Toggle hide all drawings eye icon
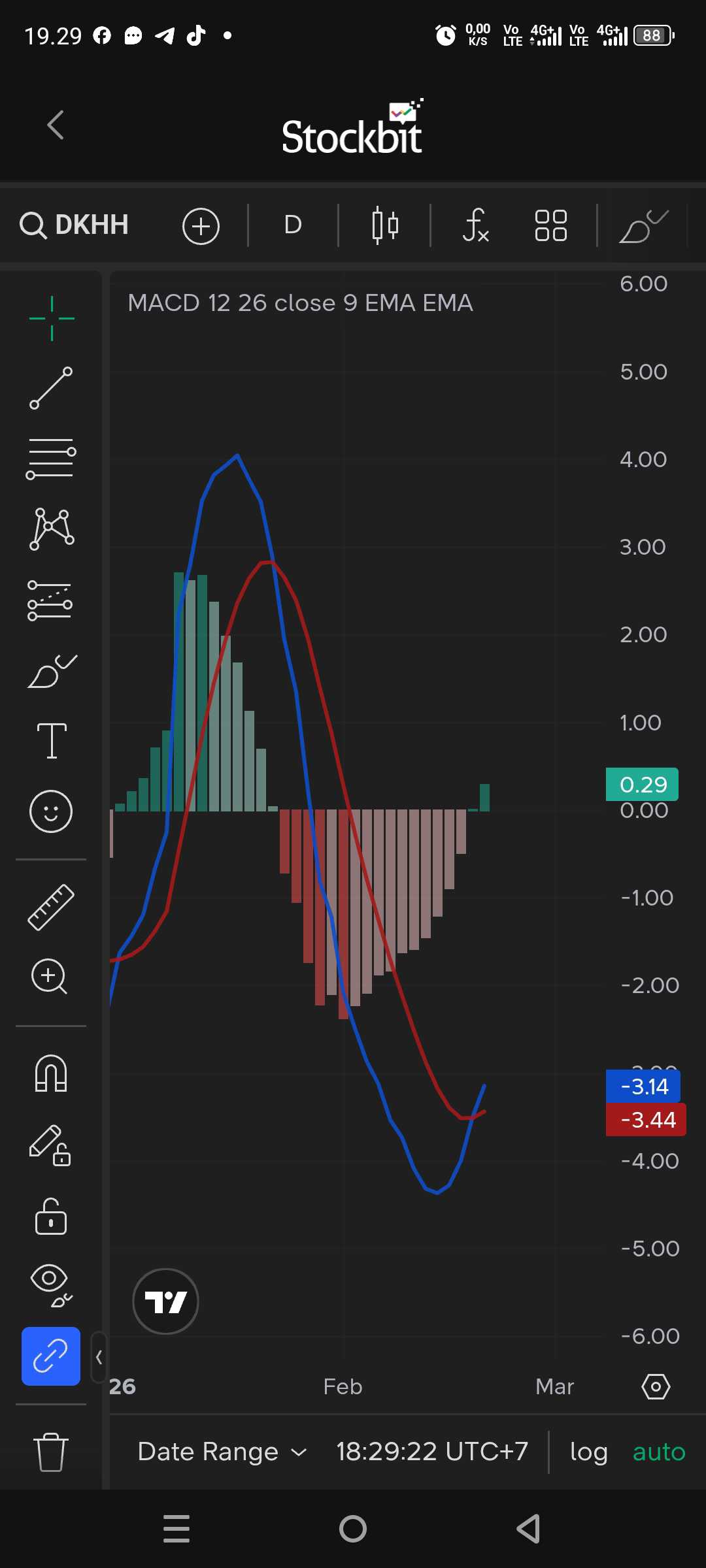This screenshot has width=706, height=1568. [x=51, y=1284]
